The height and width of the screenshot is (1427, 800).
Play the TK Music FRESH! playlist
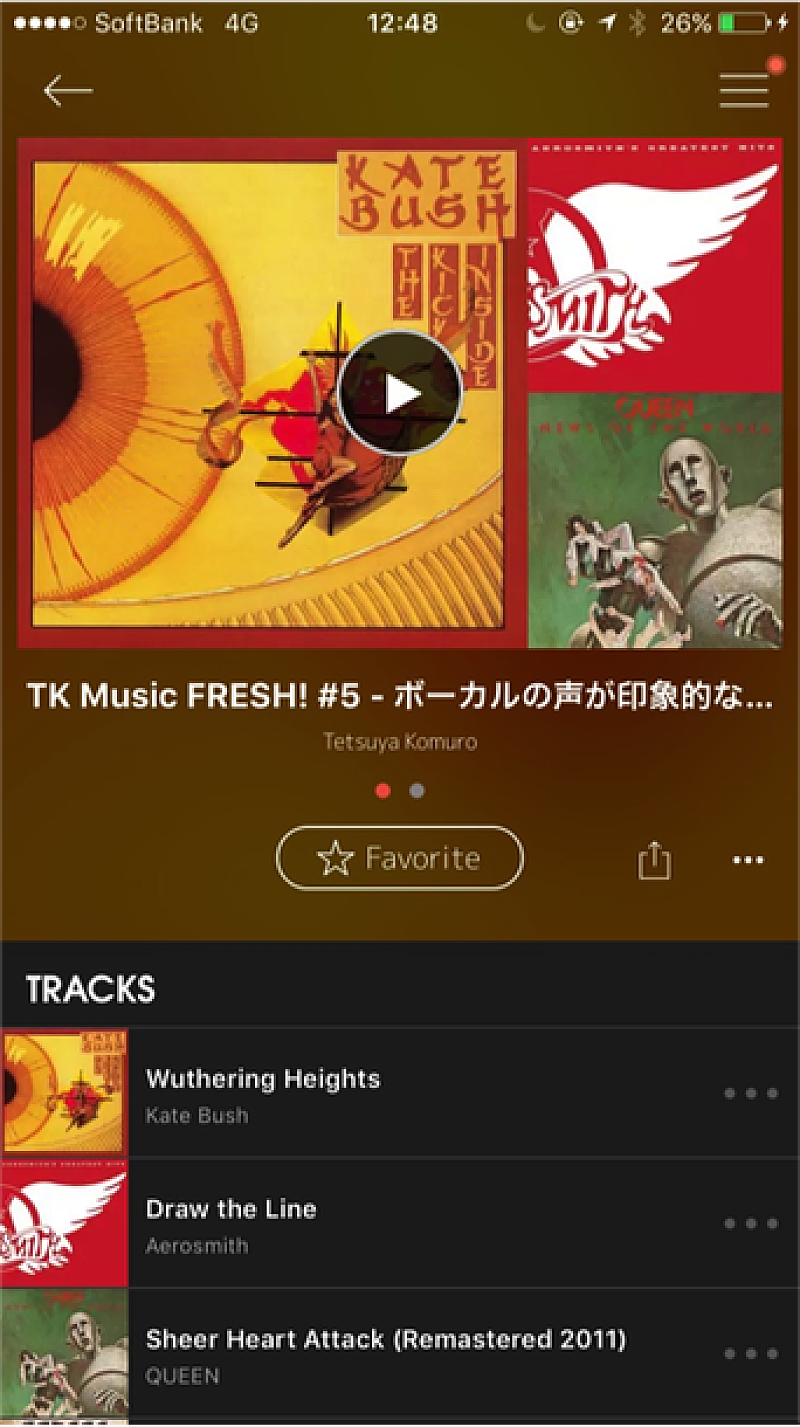(400, 394)
